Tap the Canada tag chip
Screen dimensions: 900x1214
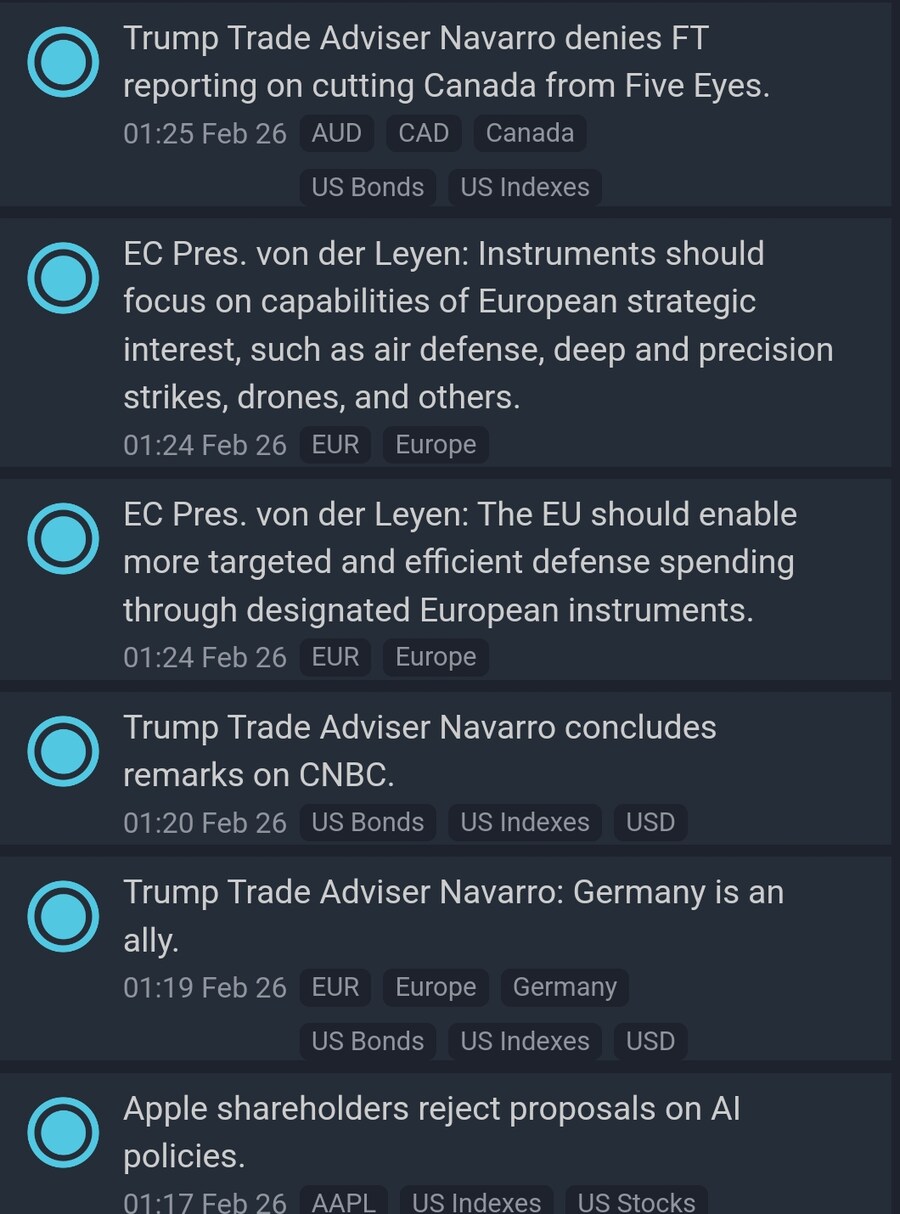coord(529,133)
